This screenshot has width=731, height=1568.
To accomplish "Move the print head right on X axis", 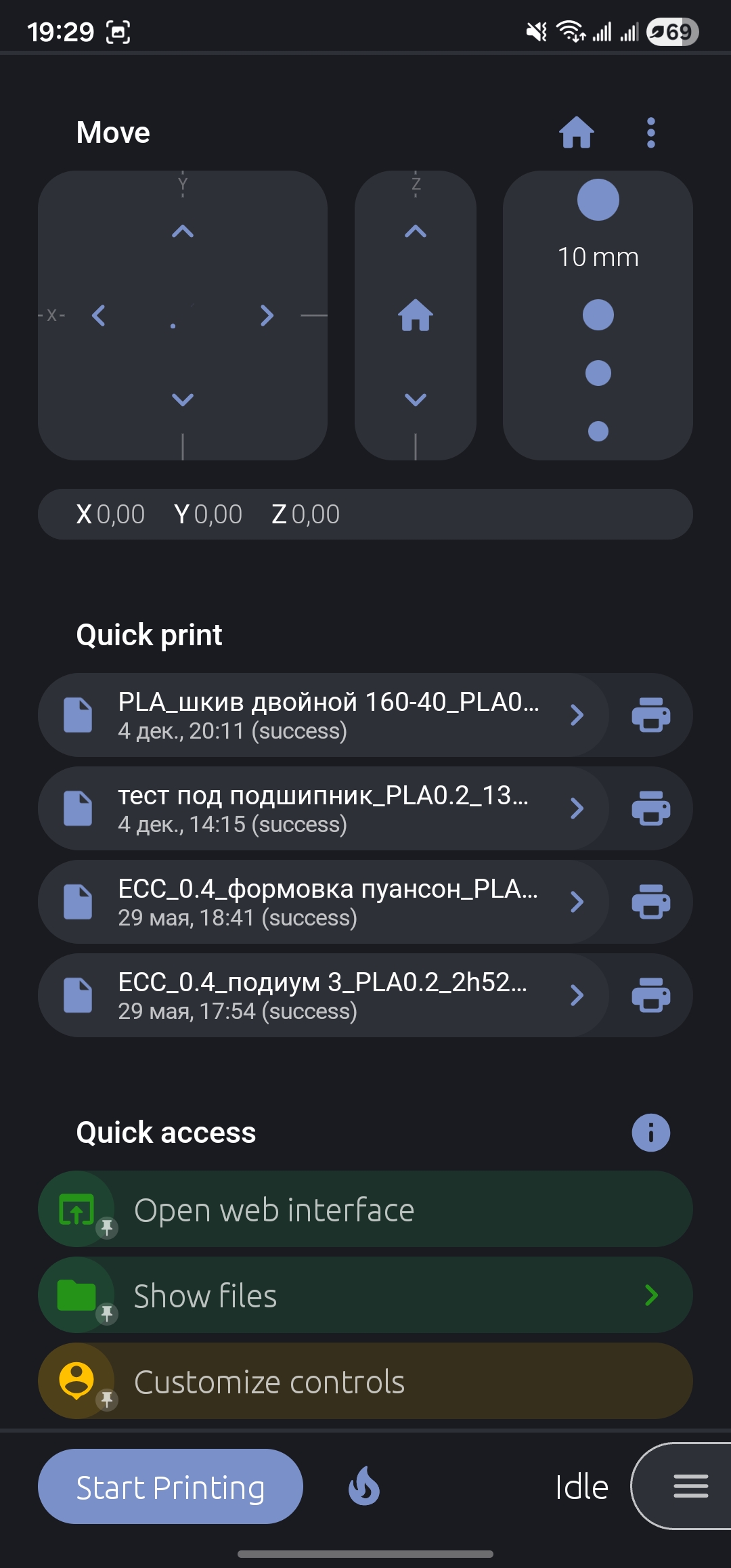I will [267, 315].
